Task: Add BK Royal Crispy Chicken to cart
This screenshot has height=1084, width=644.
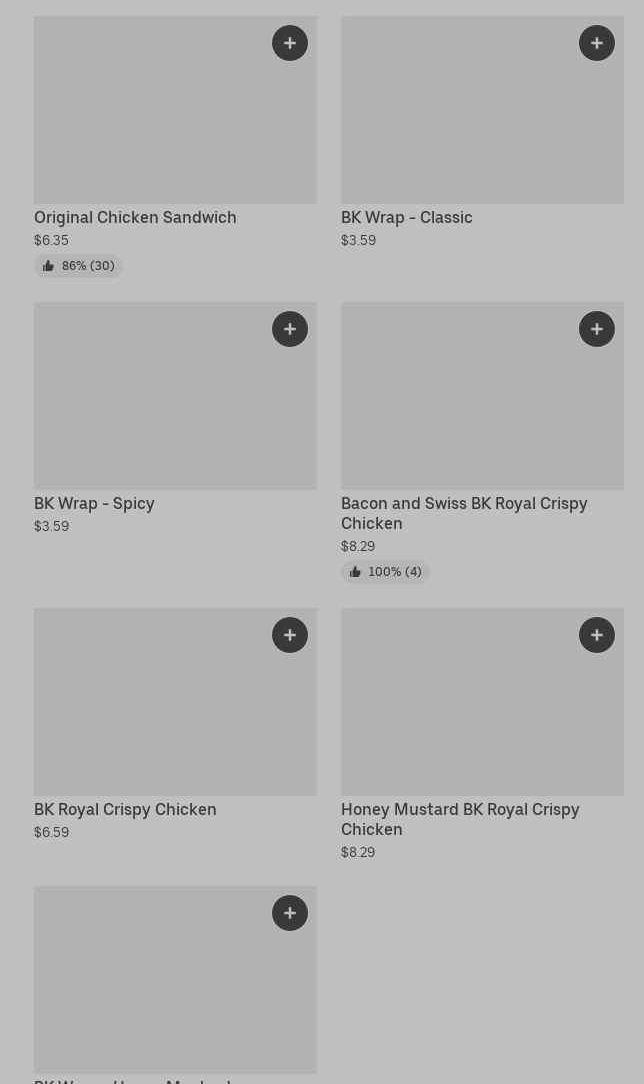Action: [290, 635]
